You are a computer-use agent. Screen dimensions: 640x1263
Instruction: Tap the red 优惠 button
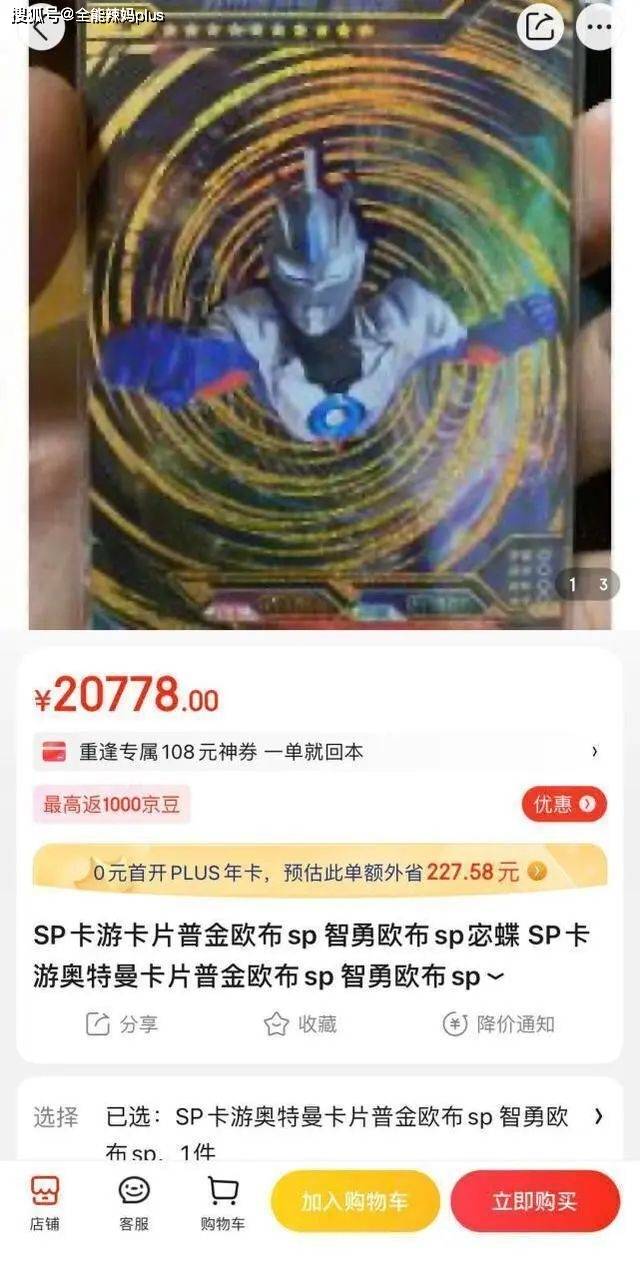563,804
